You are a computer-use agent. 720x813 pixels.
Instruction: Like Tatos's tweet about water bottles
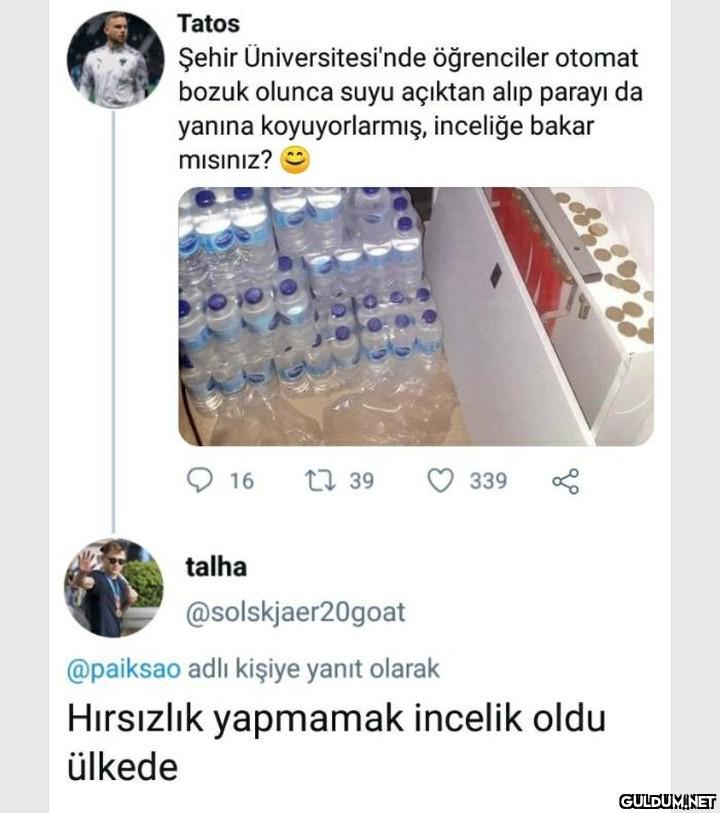click(441, 481)
